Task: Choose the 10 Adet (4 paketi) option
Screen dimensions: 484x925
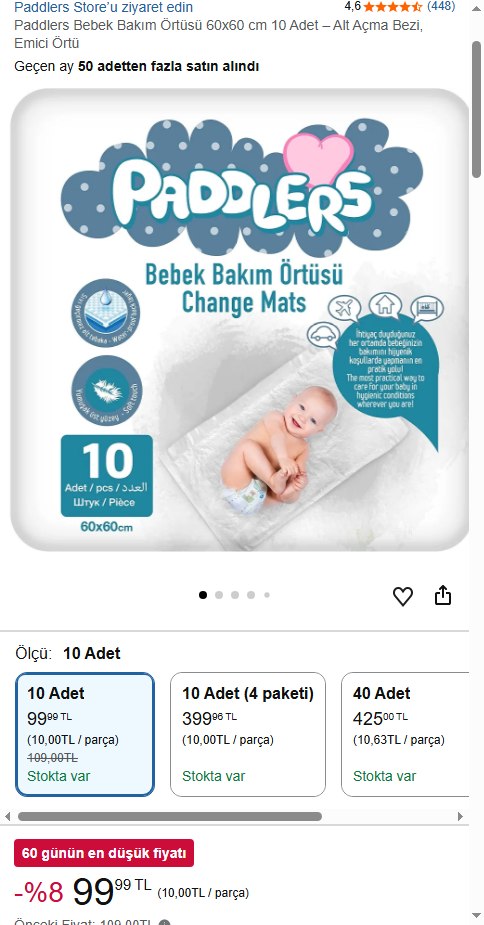Action: tap(248, 734)
